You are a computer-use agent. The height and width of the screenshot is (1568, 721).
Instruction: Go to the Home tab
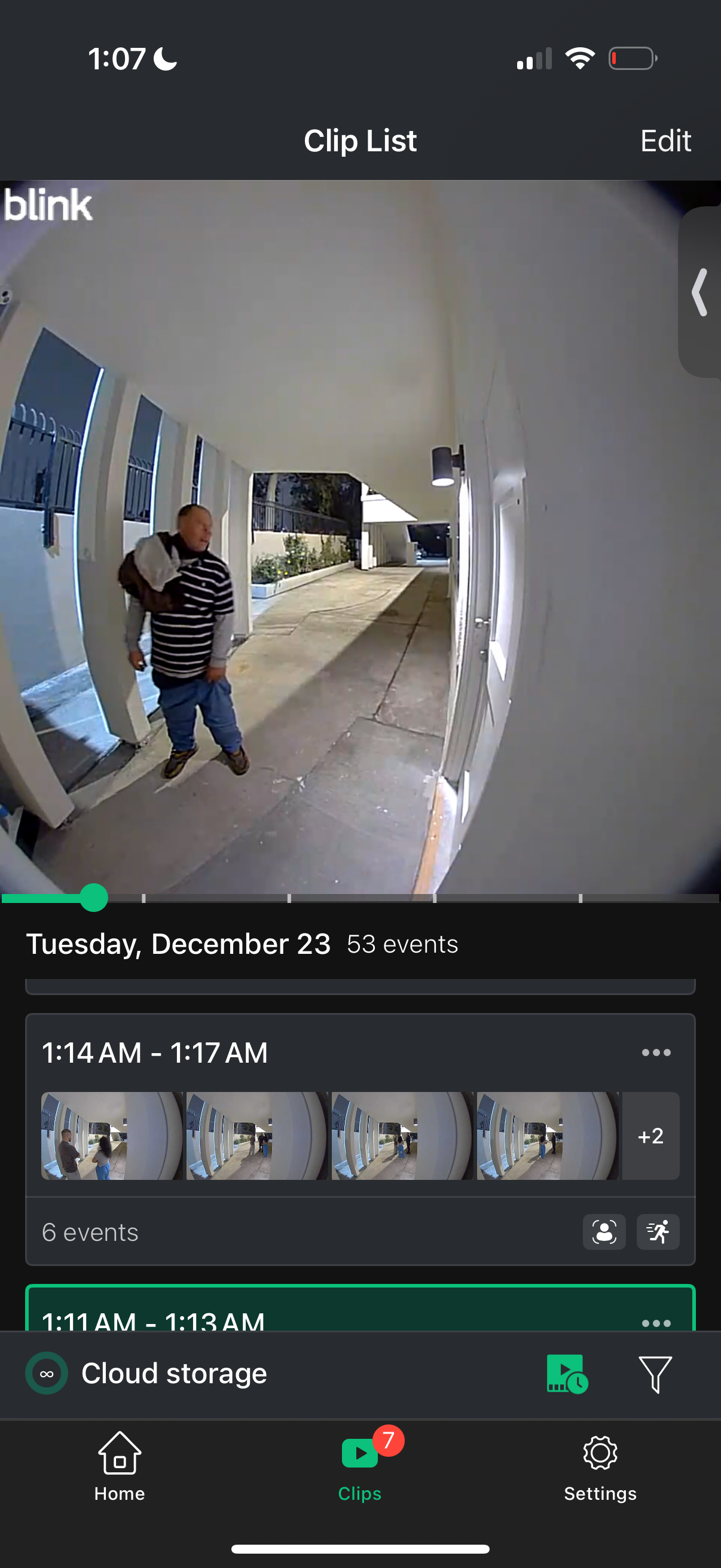(x=119, y=1467)
